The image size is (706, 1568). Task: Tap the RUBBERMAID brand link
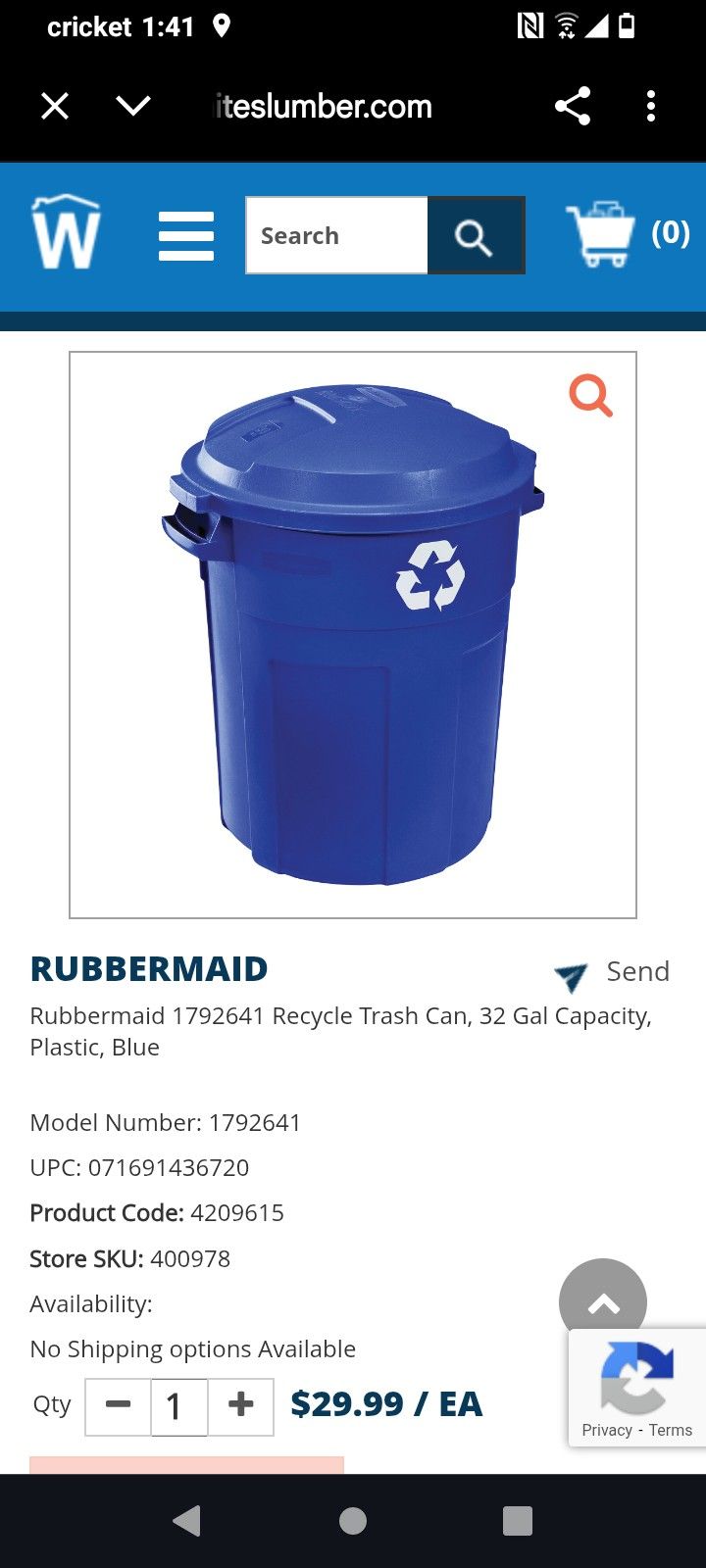[x=148, y=968]
